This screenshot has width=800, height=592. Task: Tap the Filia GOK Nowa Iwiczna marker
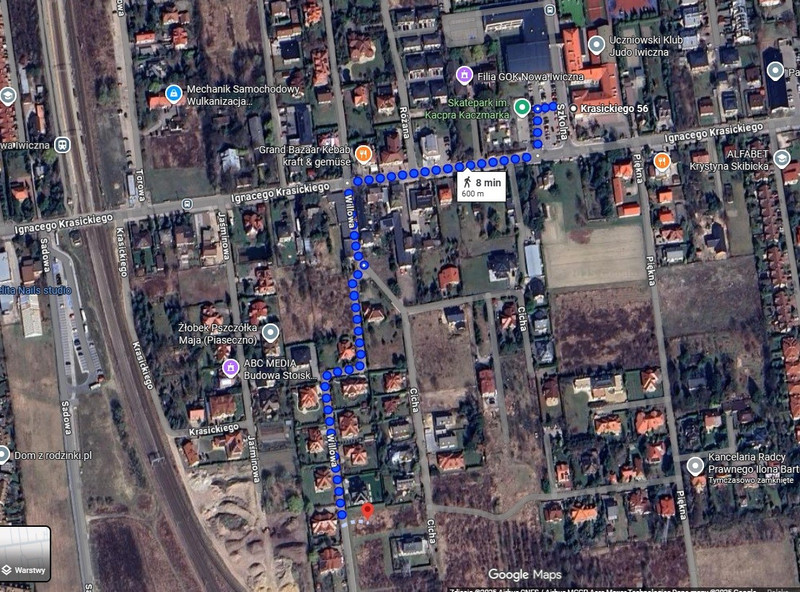tap(464, 74)
